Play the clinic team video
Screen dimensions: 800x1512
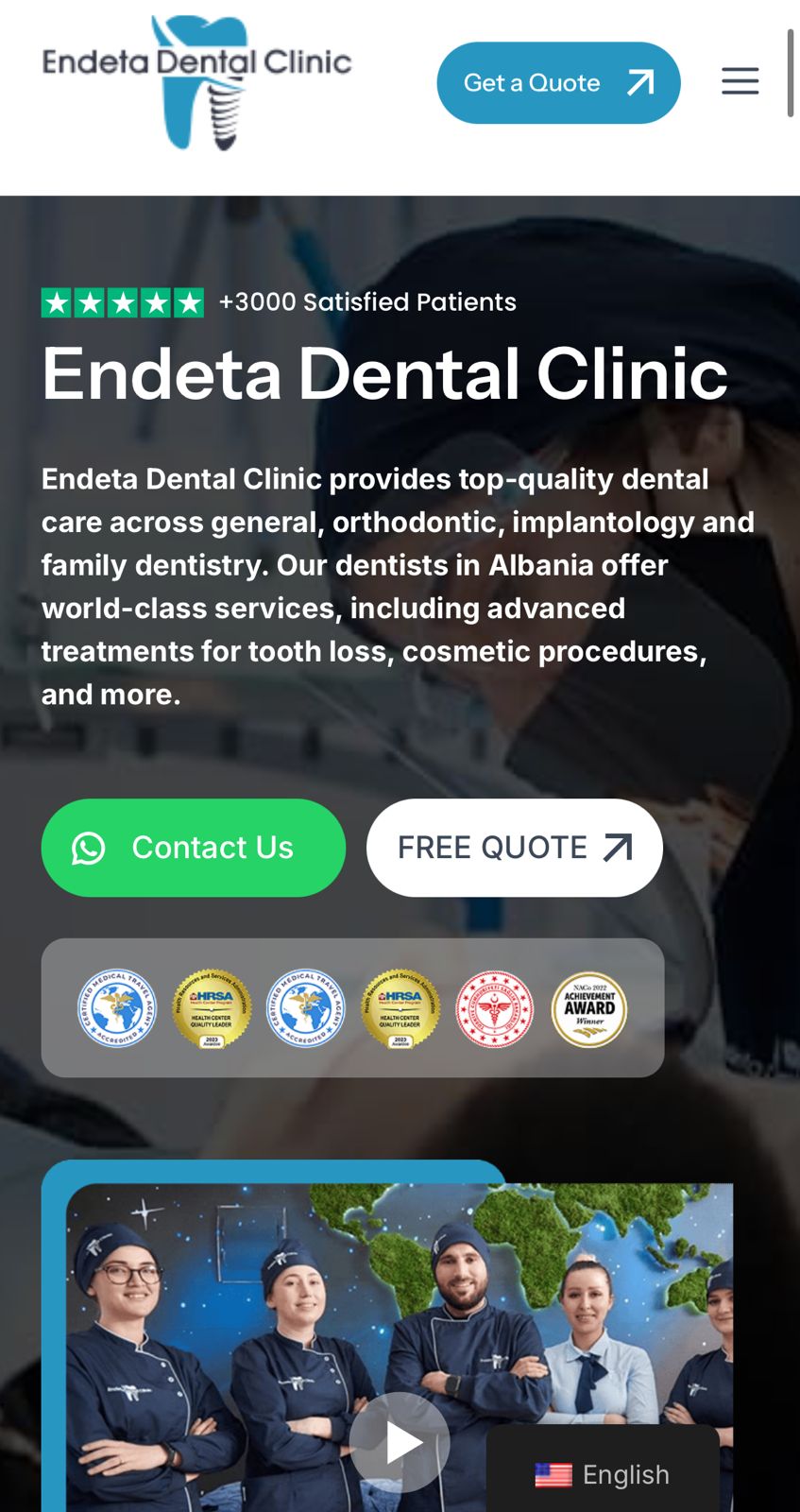coord(400,1442)
